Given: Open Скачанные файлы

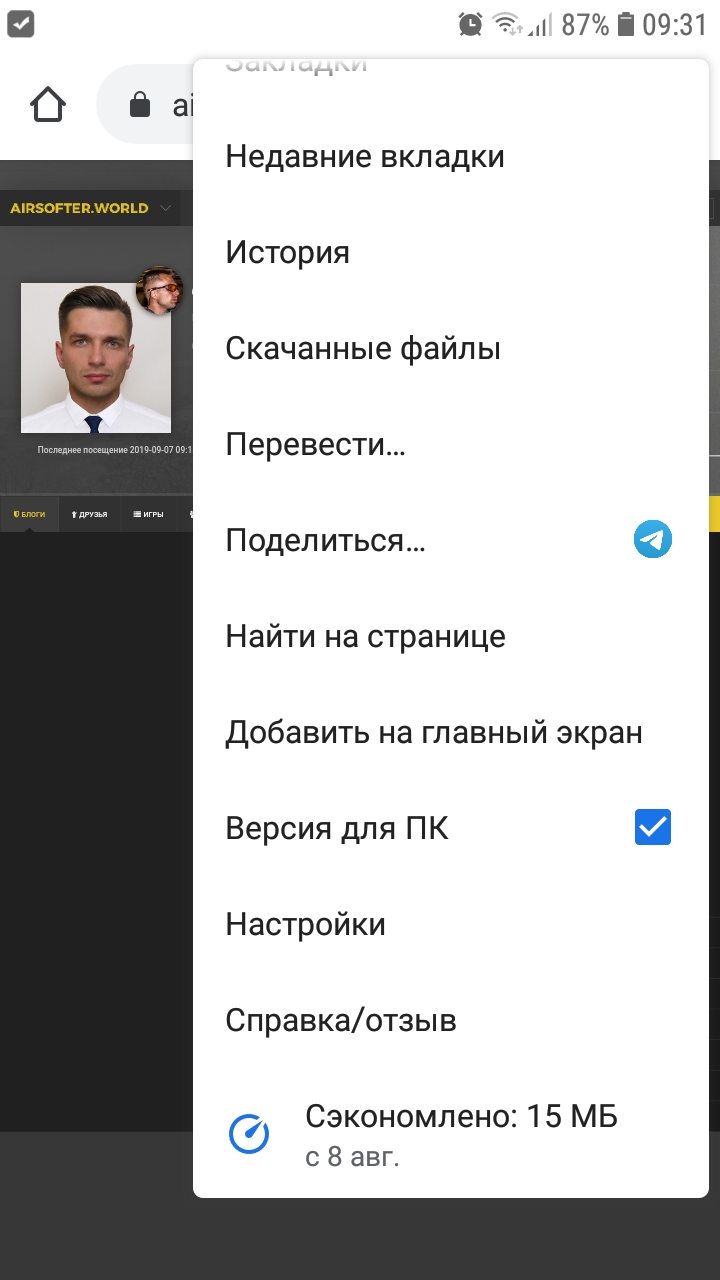Looking at the screenshot, I should (363, 349).
